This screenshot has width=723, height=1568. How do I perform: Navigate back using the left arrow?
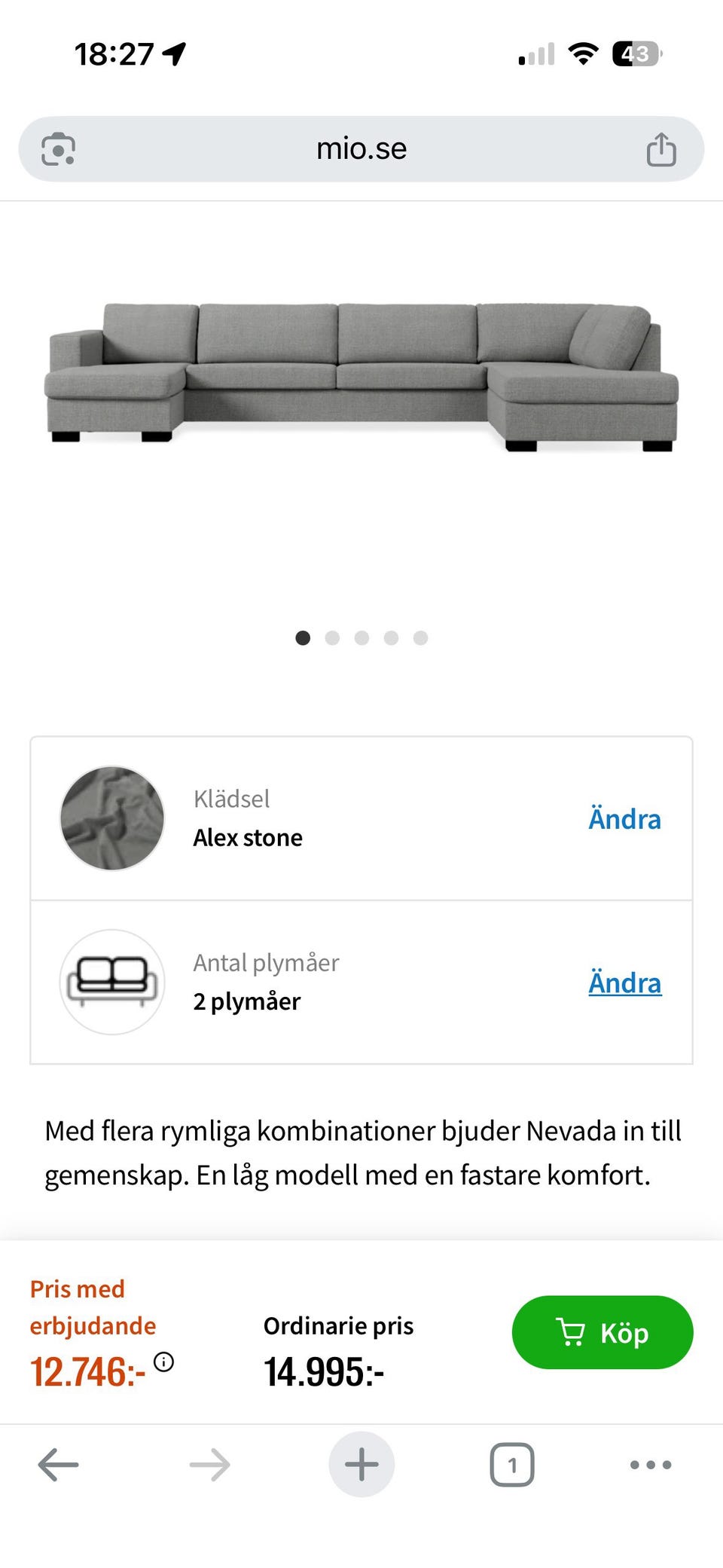57,1464
